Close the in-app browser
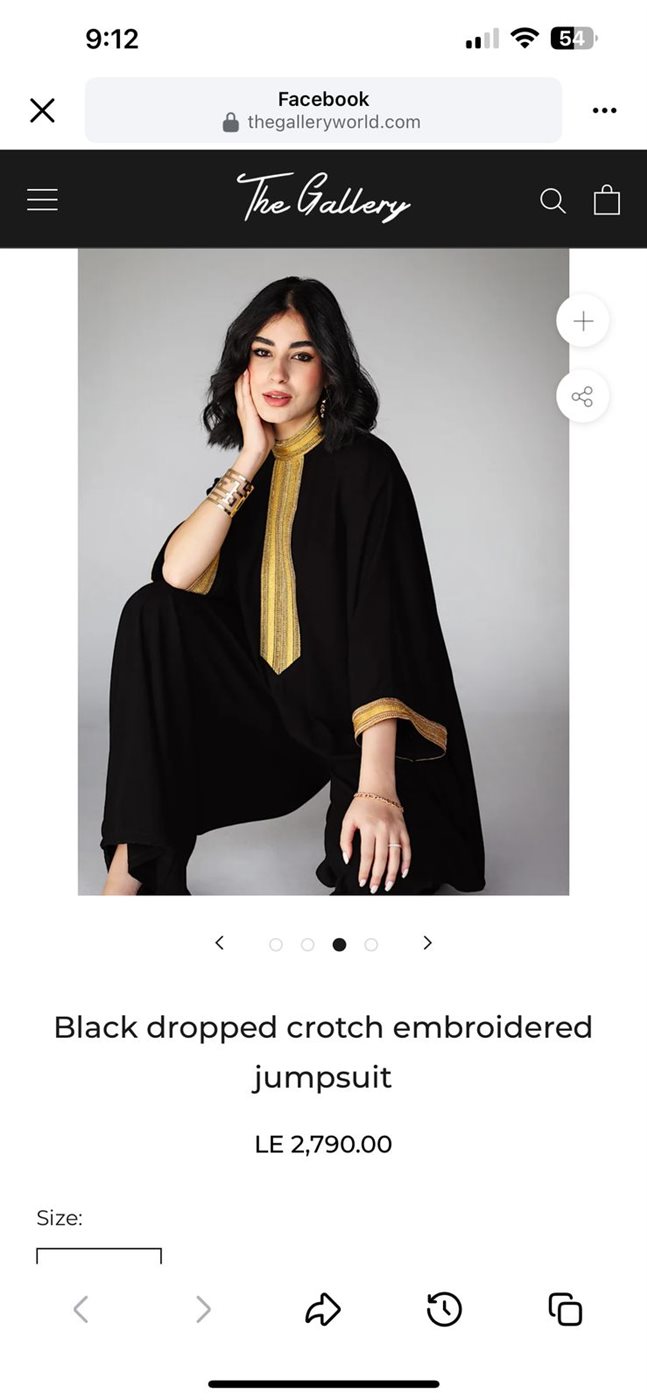This screenshot has height=1400, width=647. pos(42,110)
